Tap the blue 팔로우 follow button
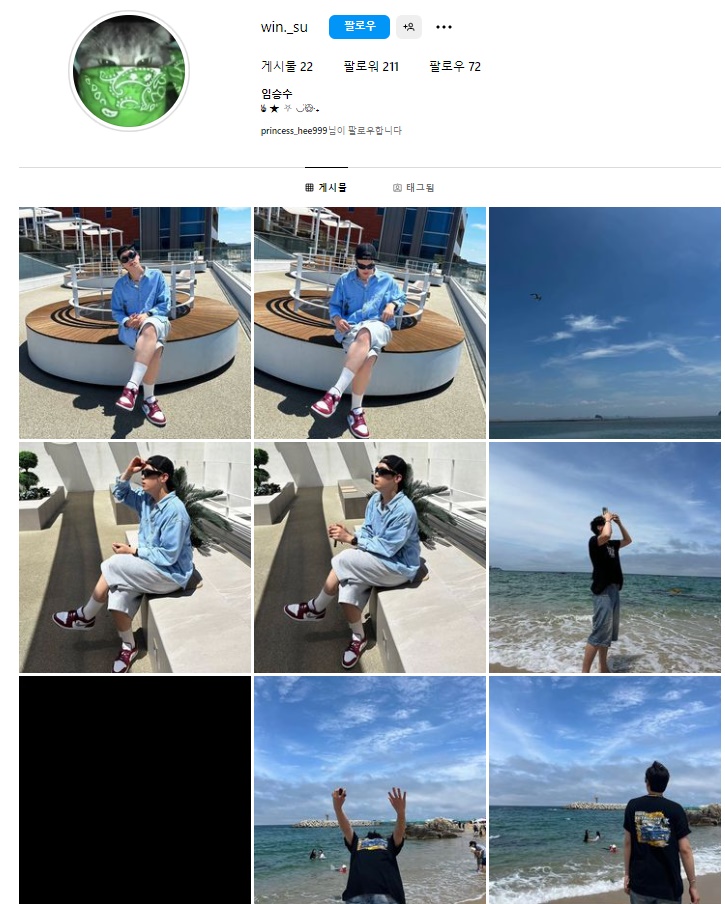 pos(359,27)
